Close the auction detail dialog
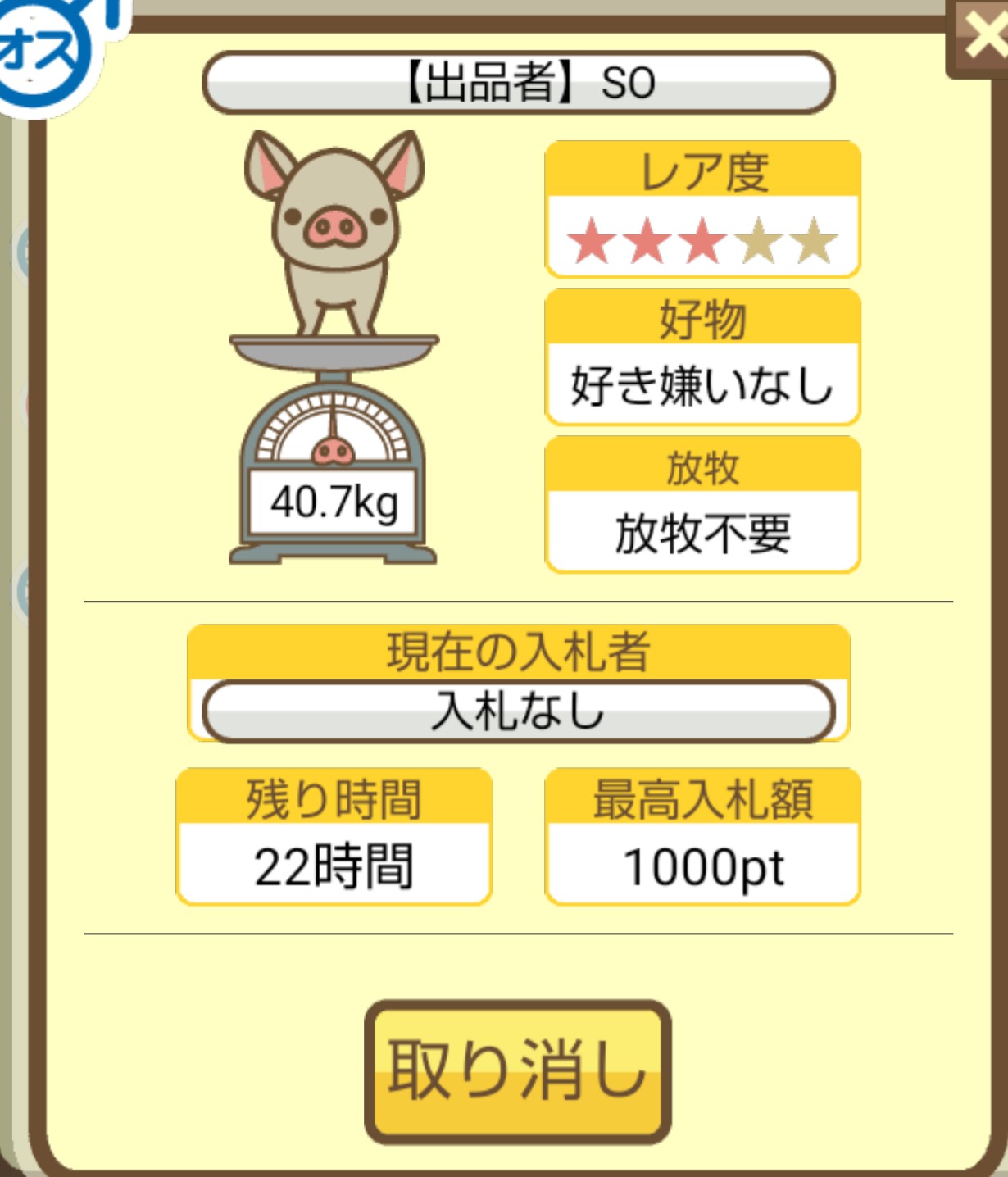This screenshot has width=1008, height=1177. point(981,37)
